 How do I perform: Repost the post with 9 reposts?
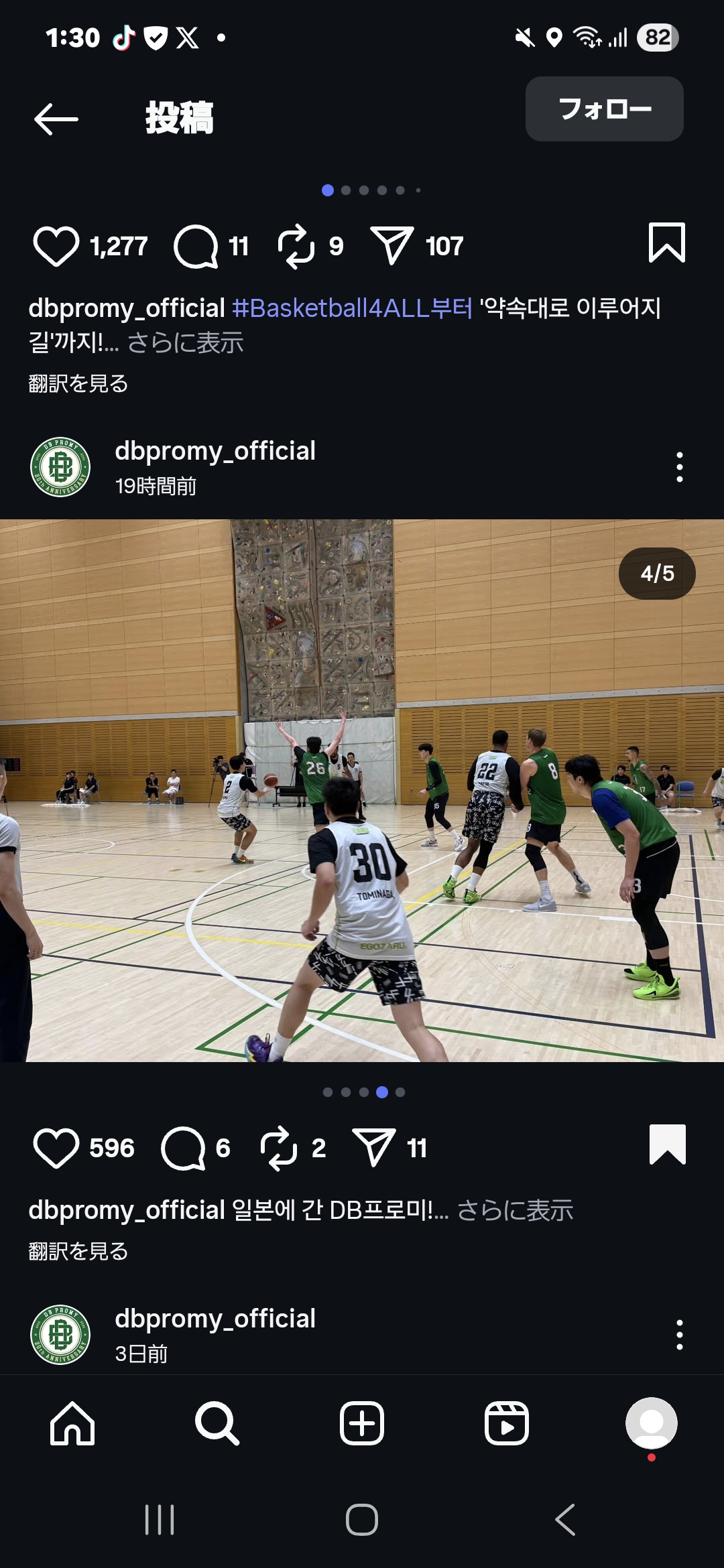(x=296, y=246)
